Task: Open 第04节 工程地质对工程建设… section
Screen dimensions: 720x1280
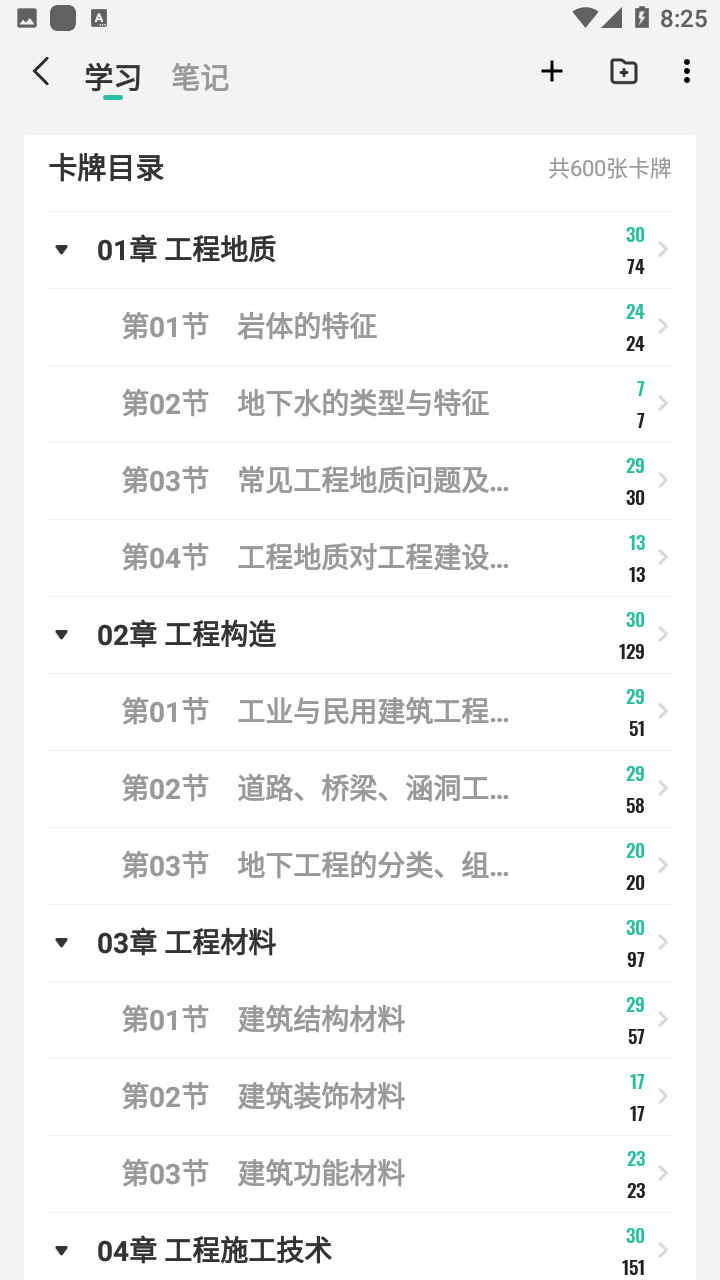Action: 360,558
